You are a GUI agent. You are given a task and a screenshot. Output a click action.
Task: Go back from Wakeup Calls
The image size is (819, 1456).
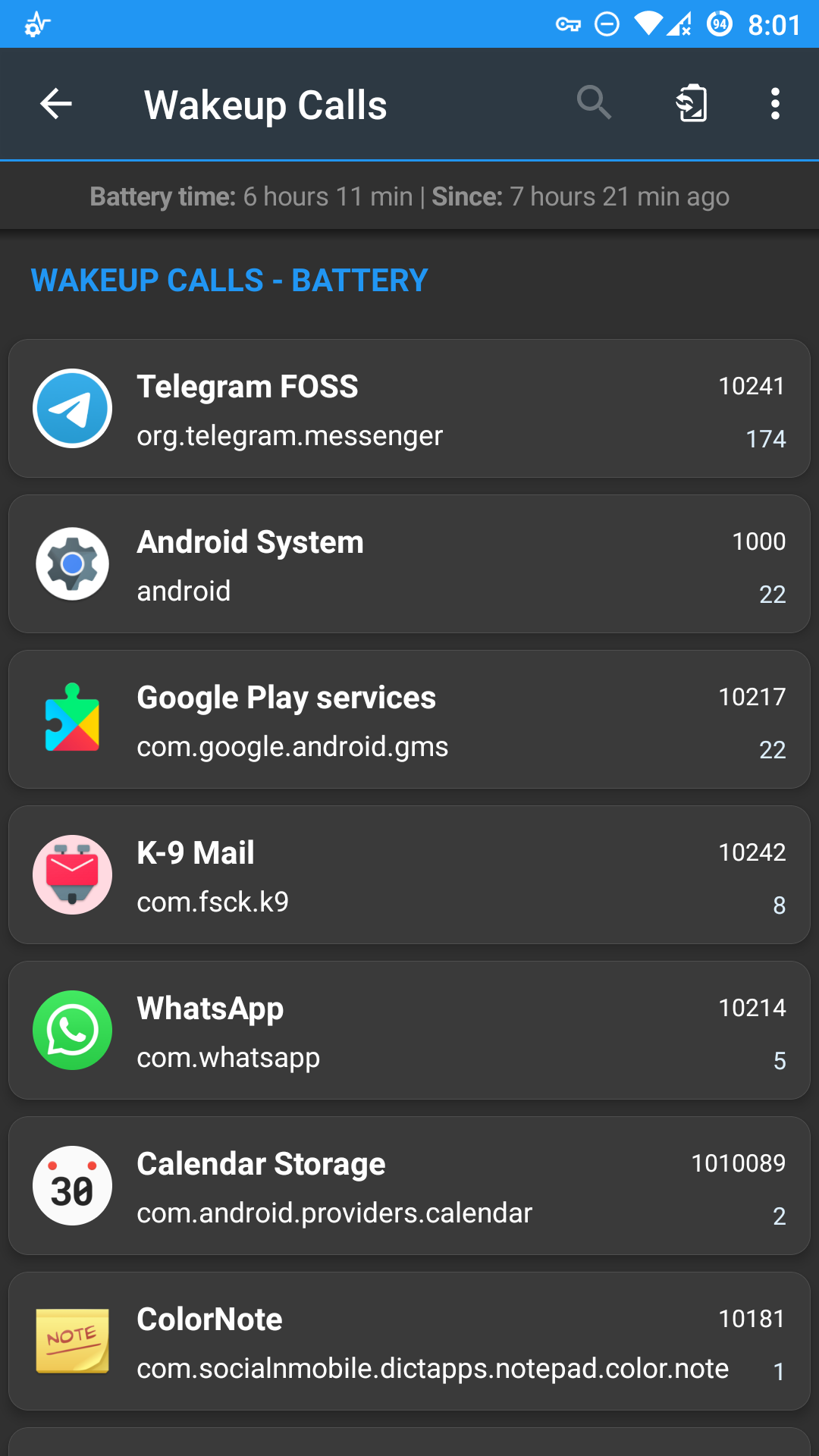tap(56, 104)
